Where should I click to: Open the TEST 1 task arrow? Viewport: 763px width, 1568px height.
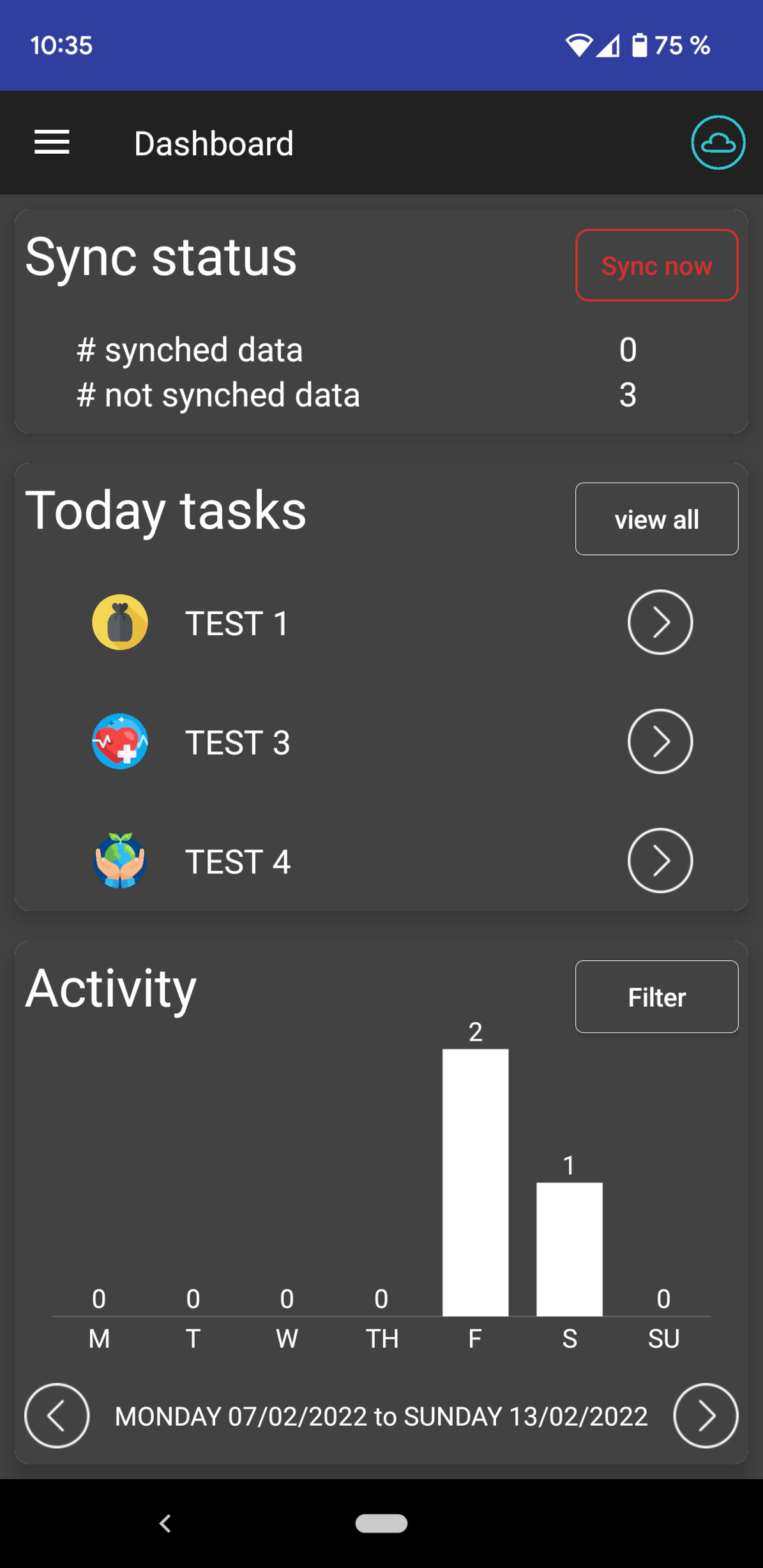point(660,622)
